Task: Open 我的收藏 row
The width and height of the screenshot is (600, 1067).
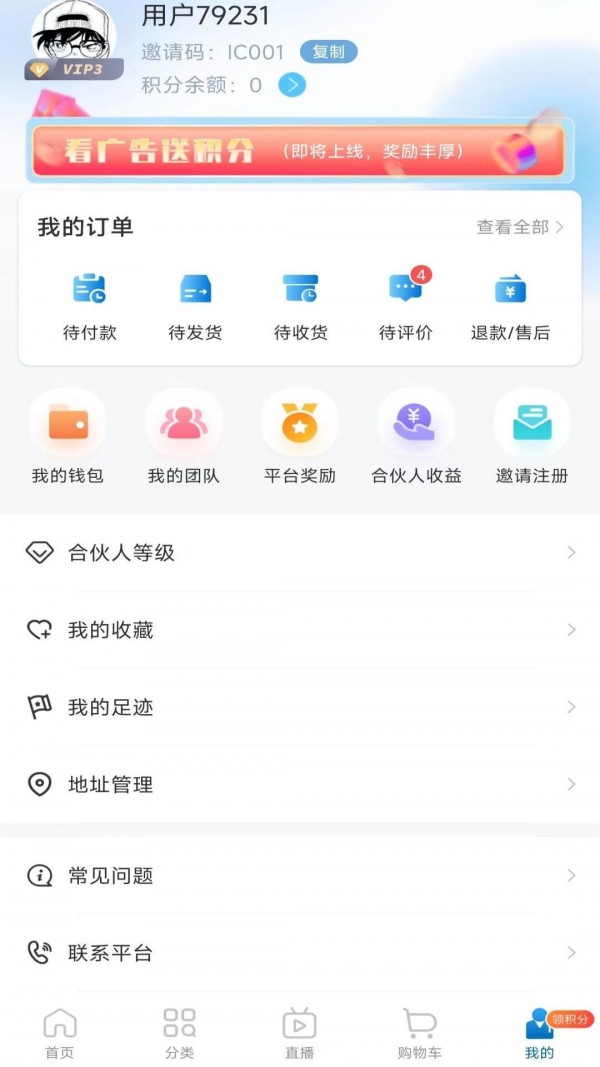Action: [300, 630]
